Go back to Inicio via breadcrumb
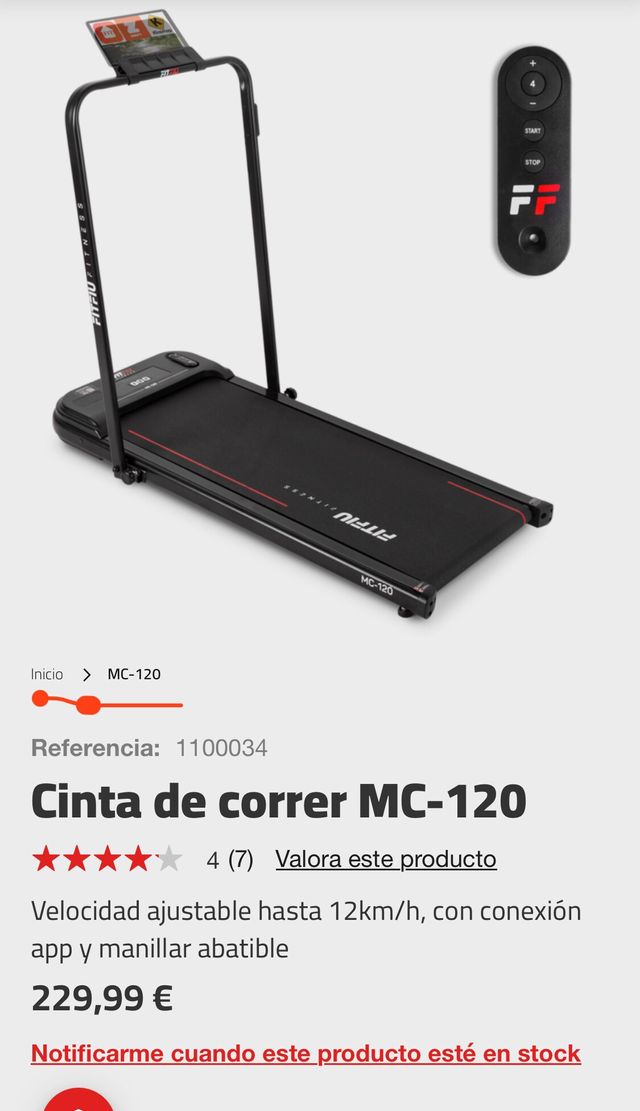This screenshot has height=1111, width=640. point(47,674)
